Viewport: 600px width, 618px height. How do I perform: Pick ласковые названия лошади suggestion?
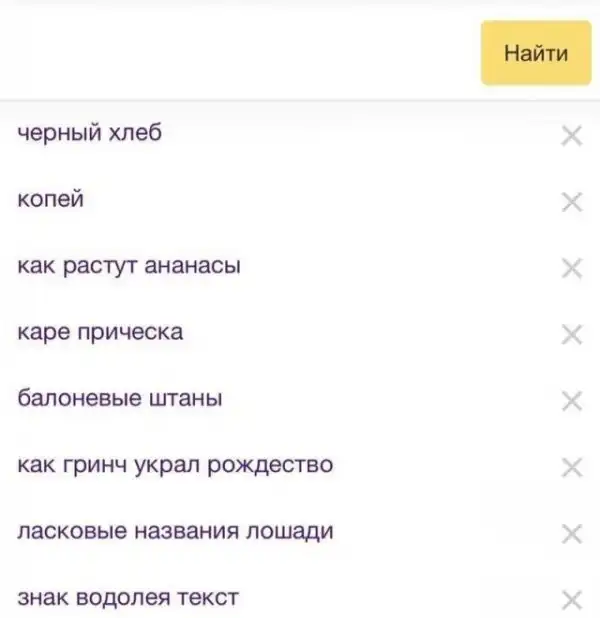pos(175,531)
